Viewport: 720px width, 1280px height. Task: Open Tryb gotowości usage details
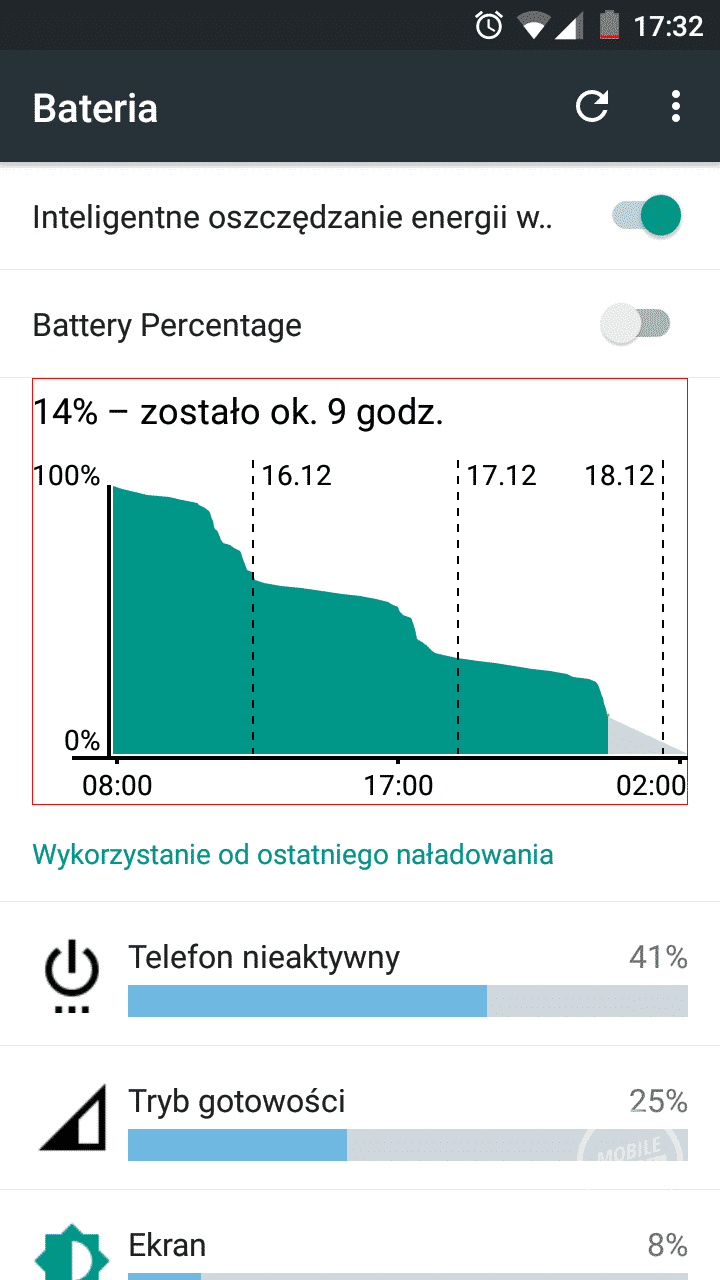coord(360,1118)
